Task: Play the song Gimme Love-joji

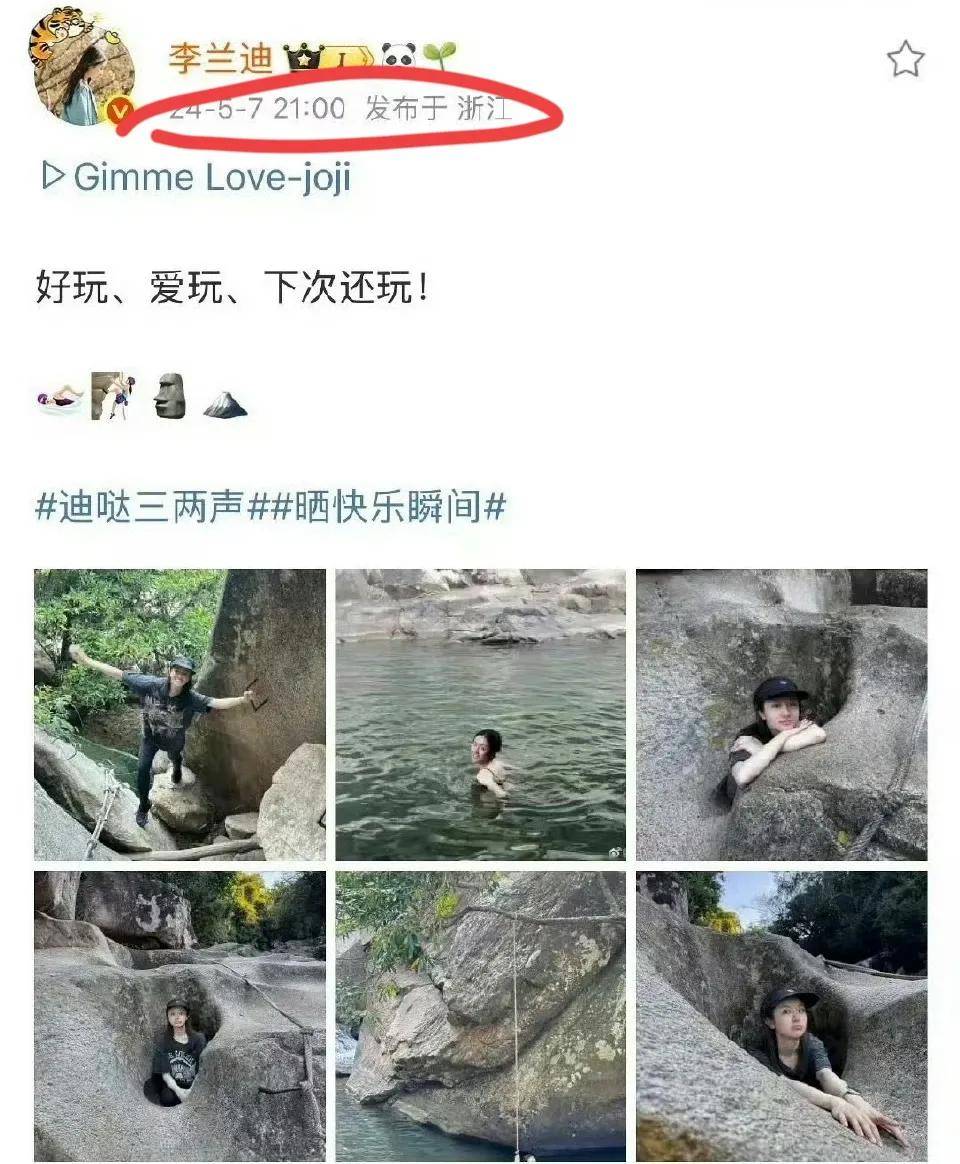Action: (x=196, y=178)
